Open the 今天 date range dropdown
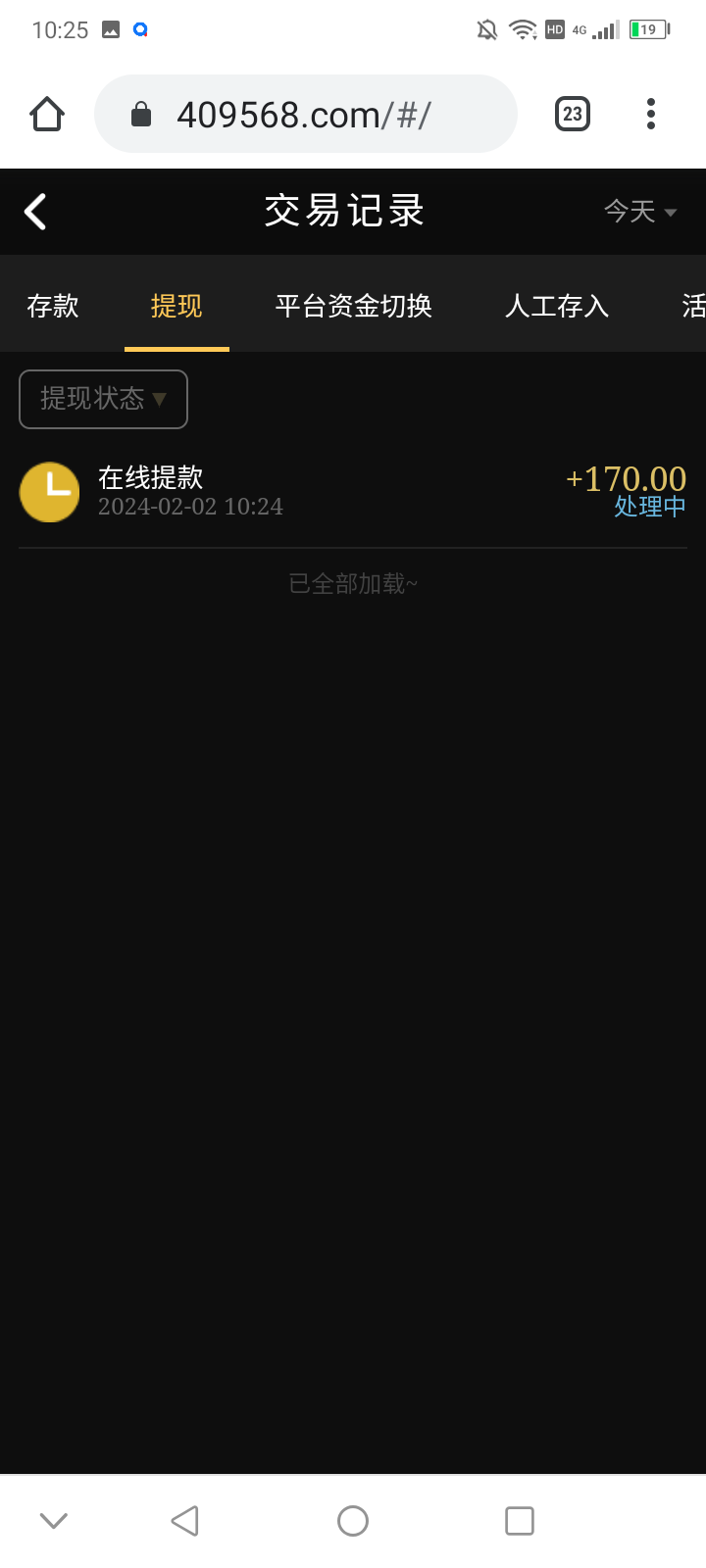Screen dimensions: 706x1568 coord(639,212)
